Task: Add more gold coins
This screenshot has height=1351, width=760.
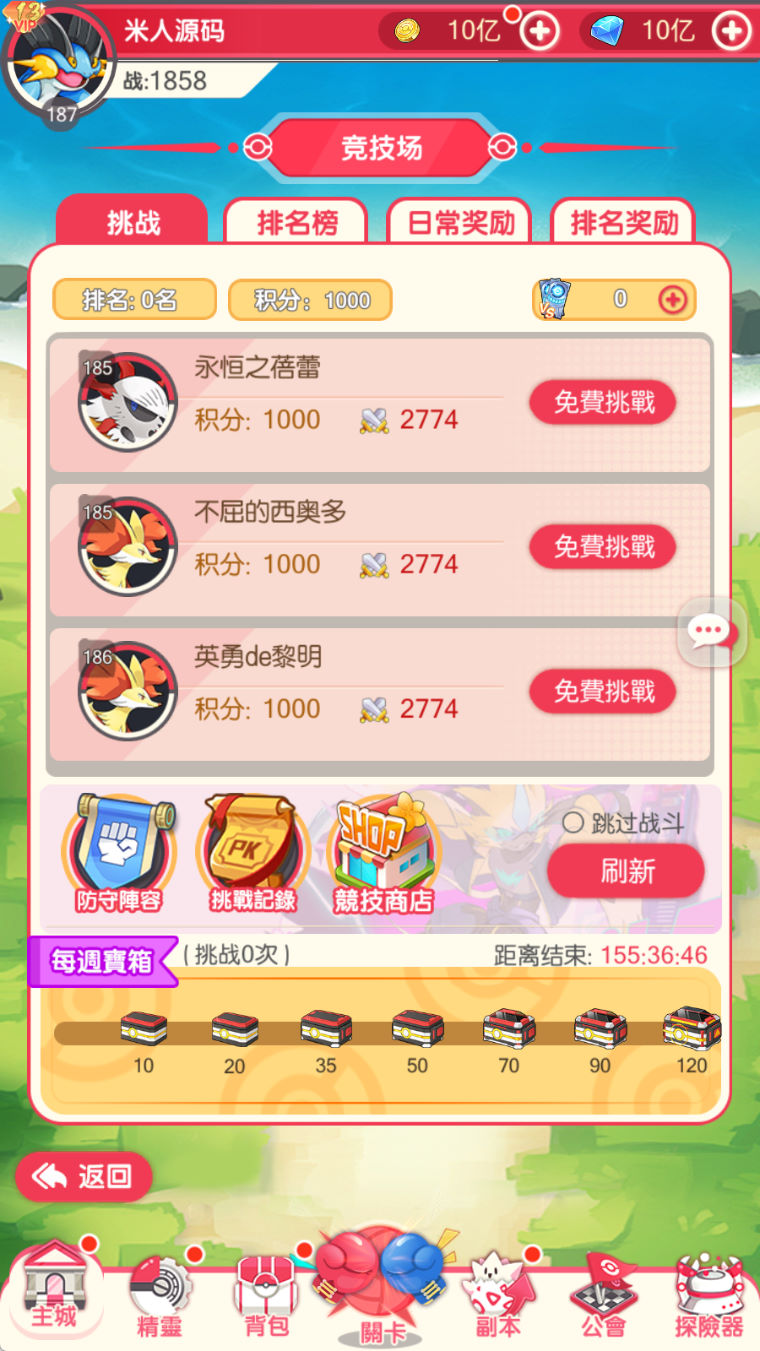Action: (x=540, y=31)
